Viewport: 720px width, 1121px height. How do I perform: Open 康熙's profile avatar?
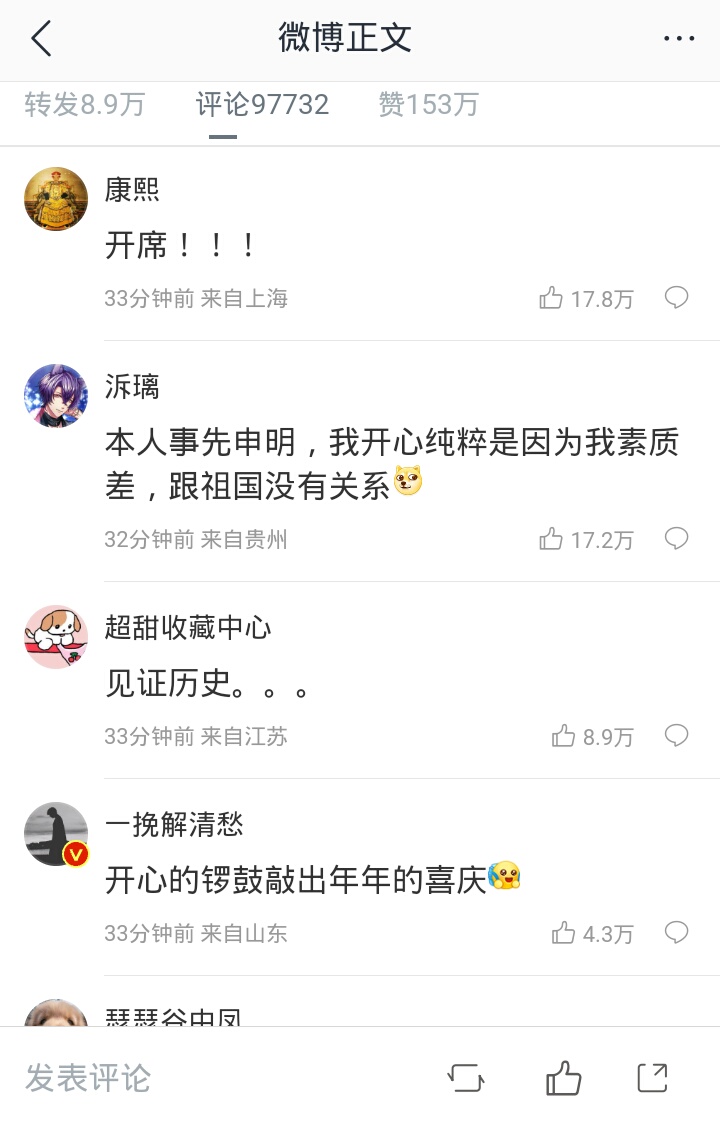[56, 199]
